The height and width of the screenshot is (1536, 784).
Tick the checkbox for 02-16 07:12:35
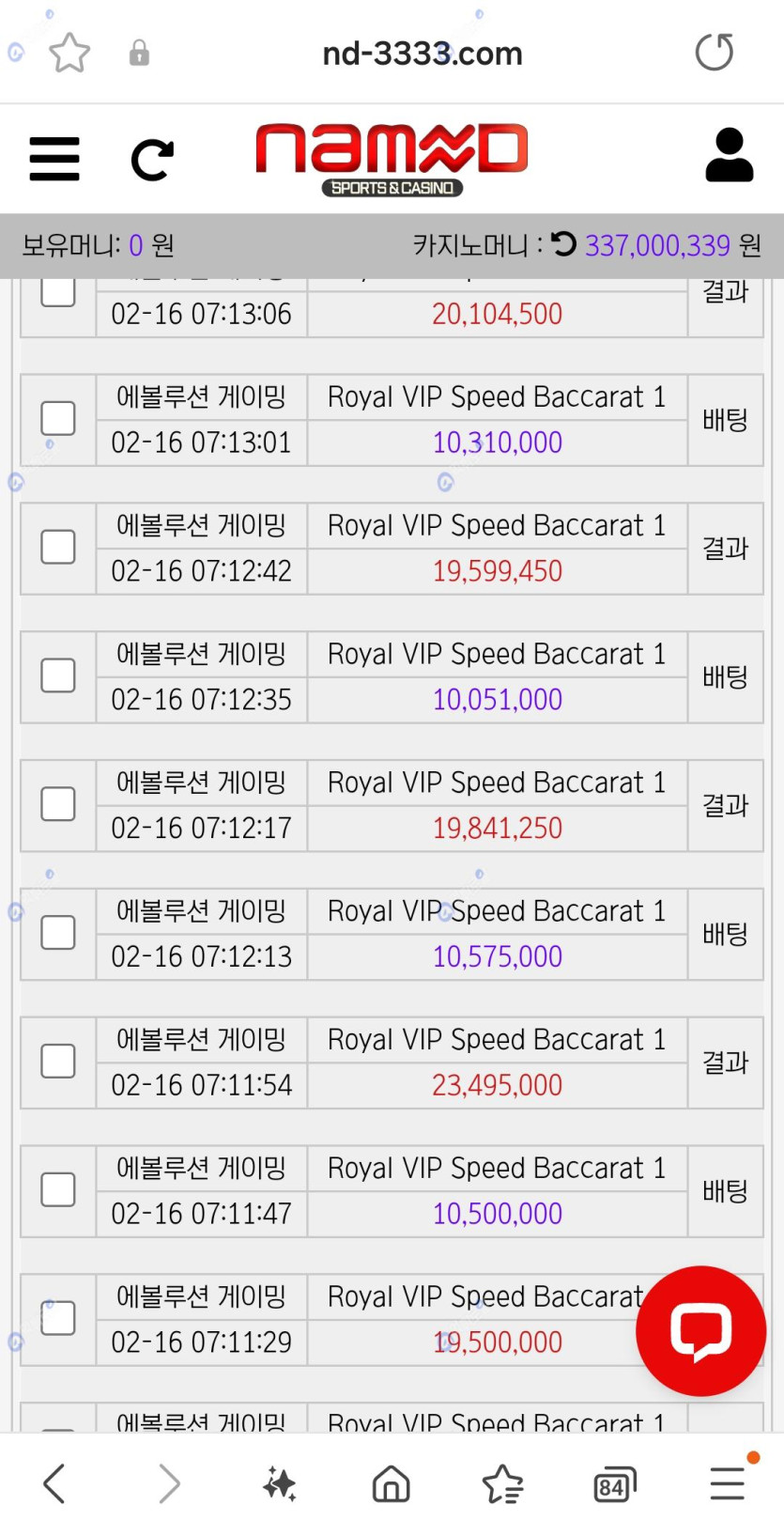[58, 675]
